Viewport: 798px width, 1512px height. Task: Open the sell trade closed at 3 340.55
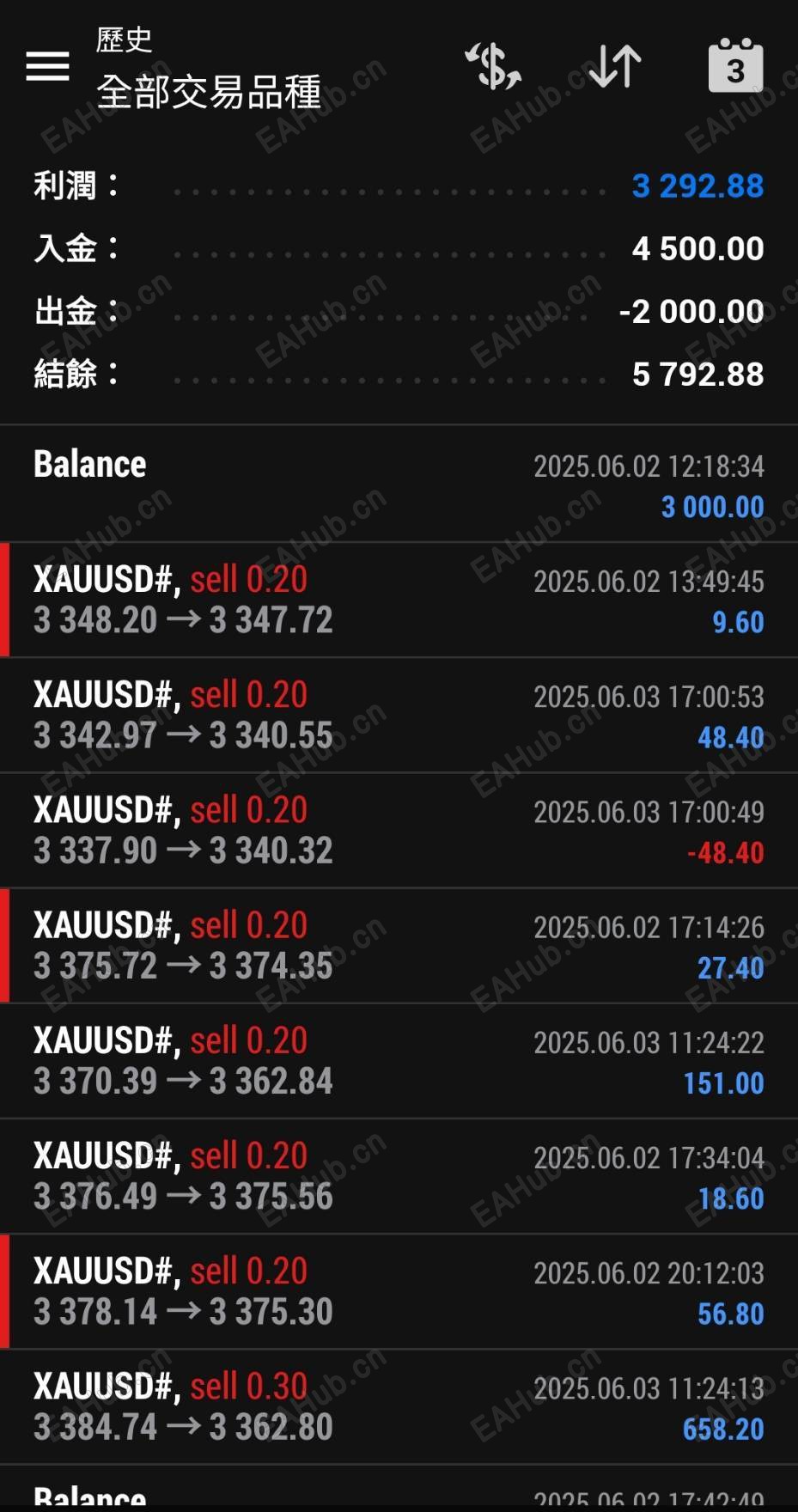[399, 715]
